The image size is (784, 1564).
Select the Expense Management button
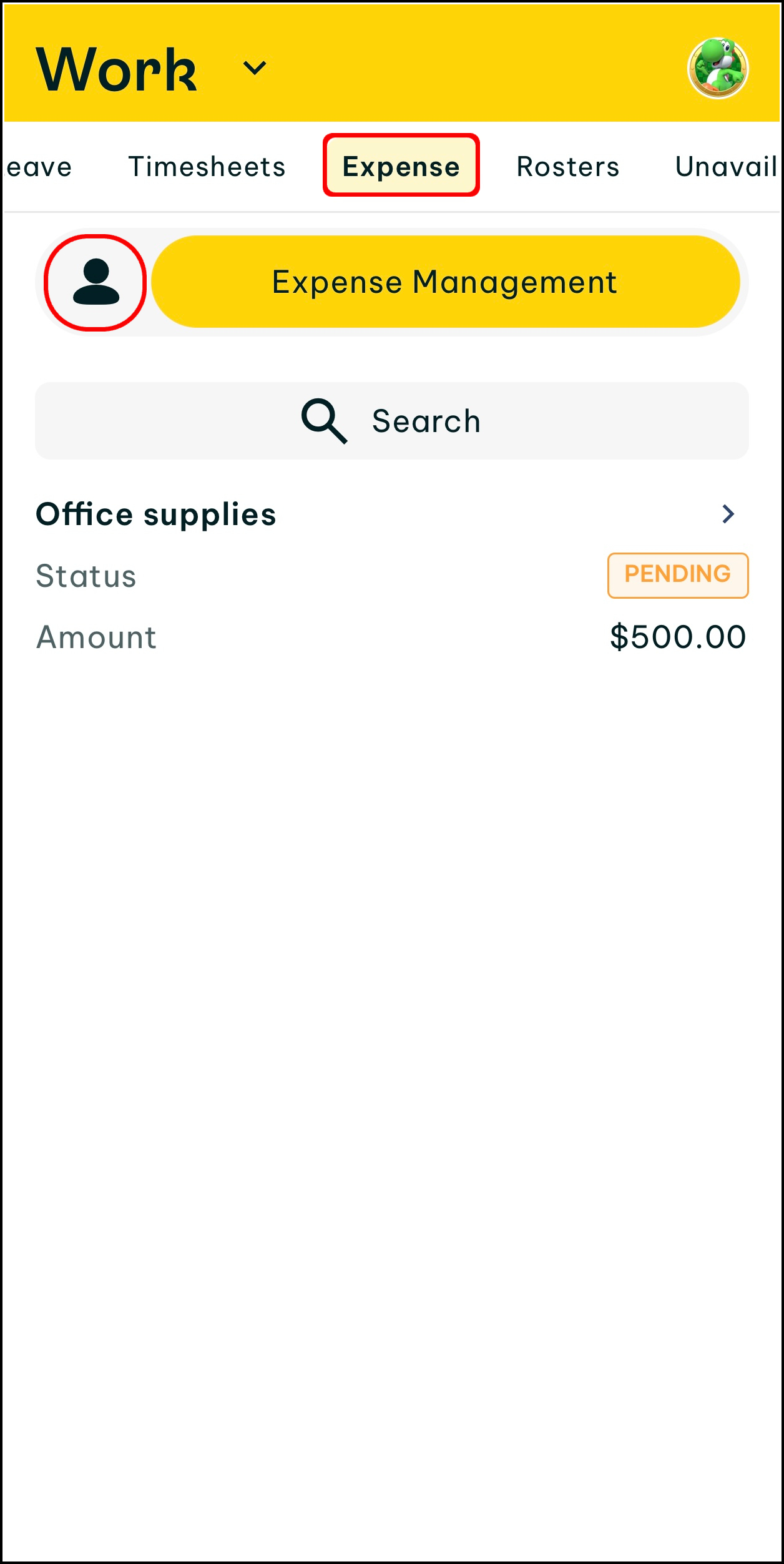click(x=445, y=282)
